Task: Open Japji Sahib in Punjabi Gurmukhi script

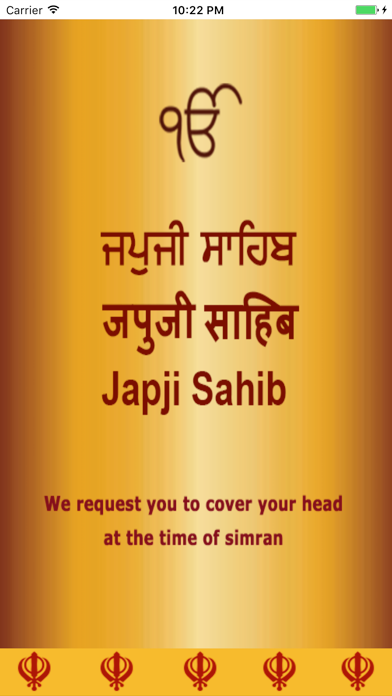Action: [x=198, y=249]
